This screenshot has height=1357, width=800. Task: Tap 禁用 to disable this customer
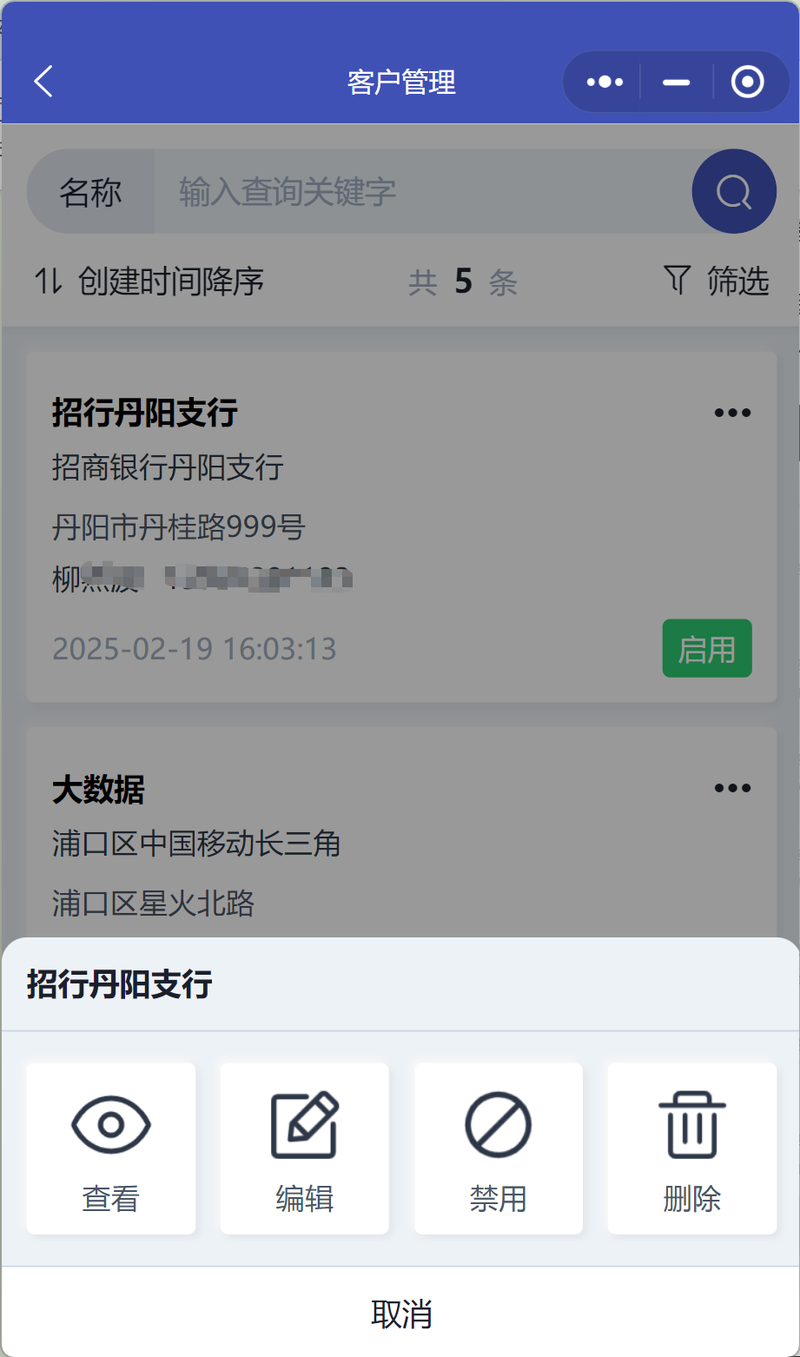[498, 1148]
